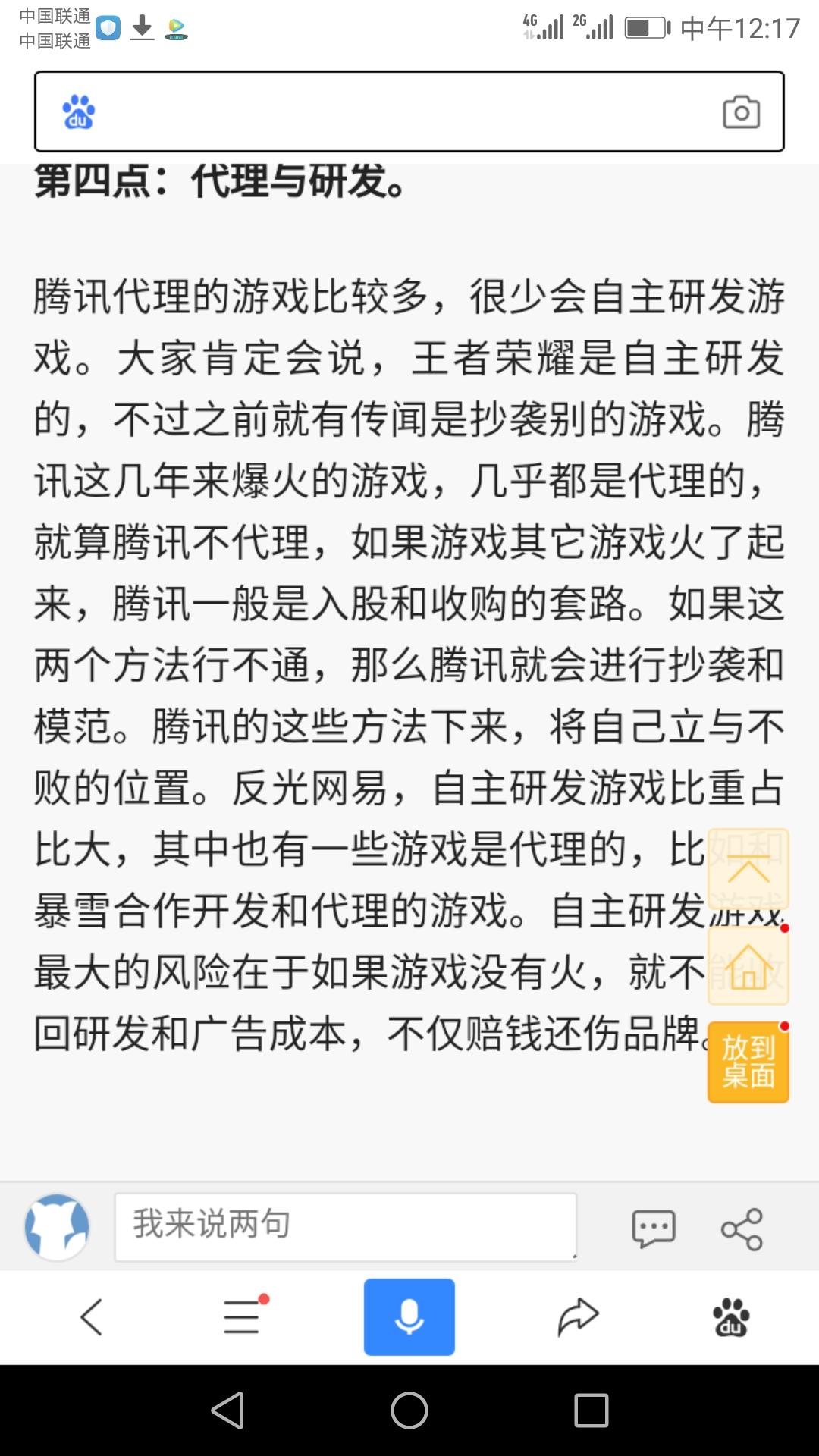Image resolution: width=819 pixels, height=1456 pixels.
Task: Open the browser menu with three lines
Action: tap(243, 1316)
